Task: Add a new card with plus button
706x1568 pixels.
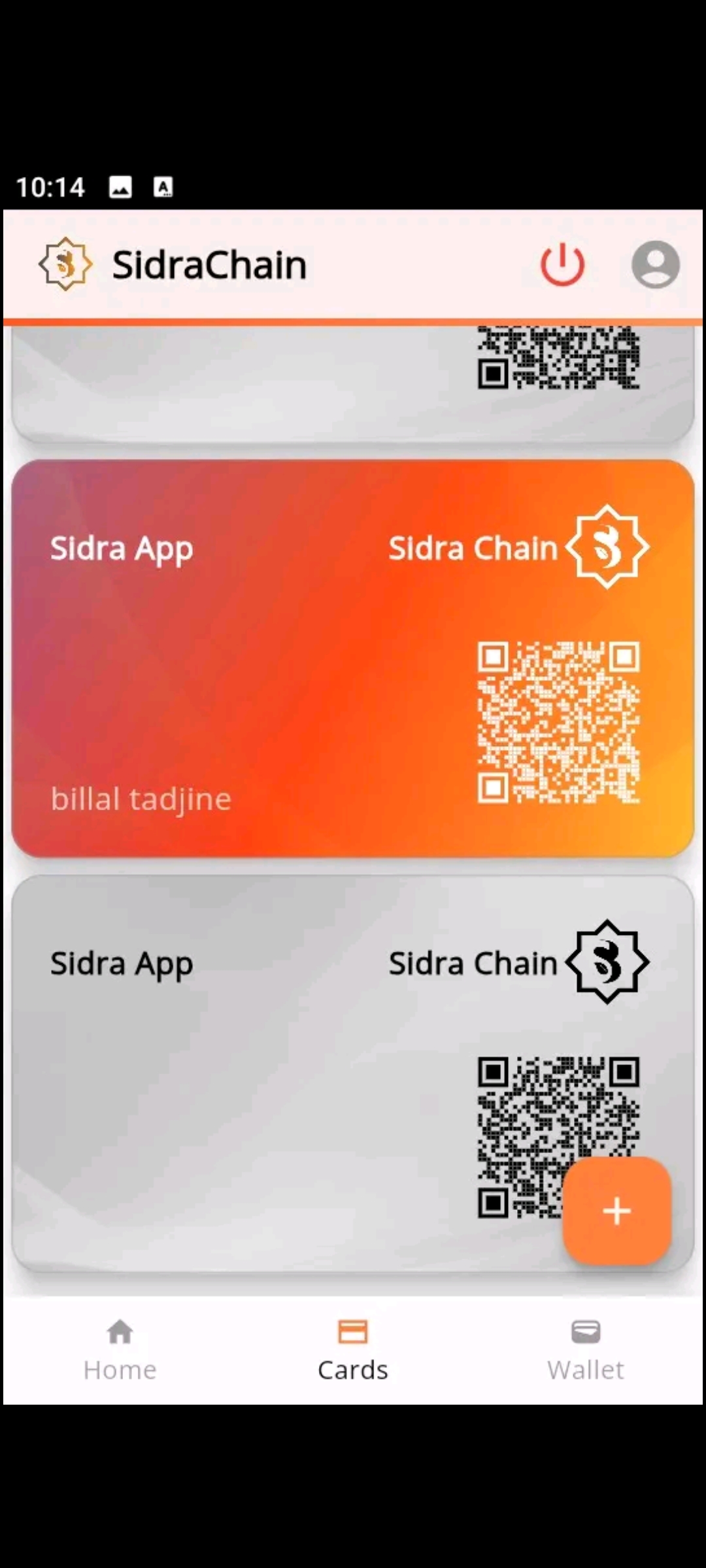Action: tap(616, 1211)
